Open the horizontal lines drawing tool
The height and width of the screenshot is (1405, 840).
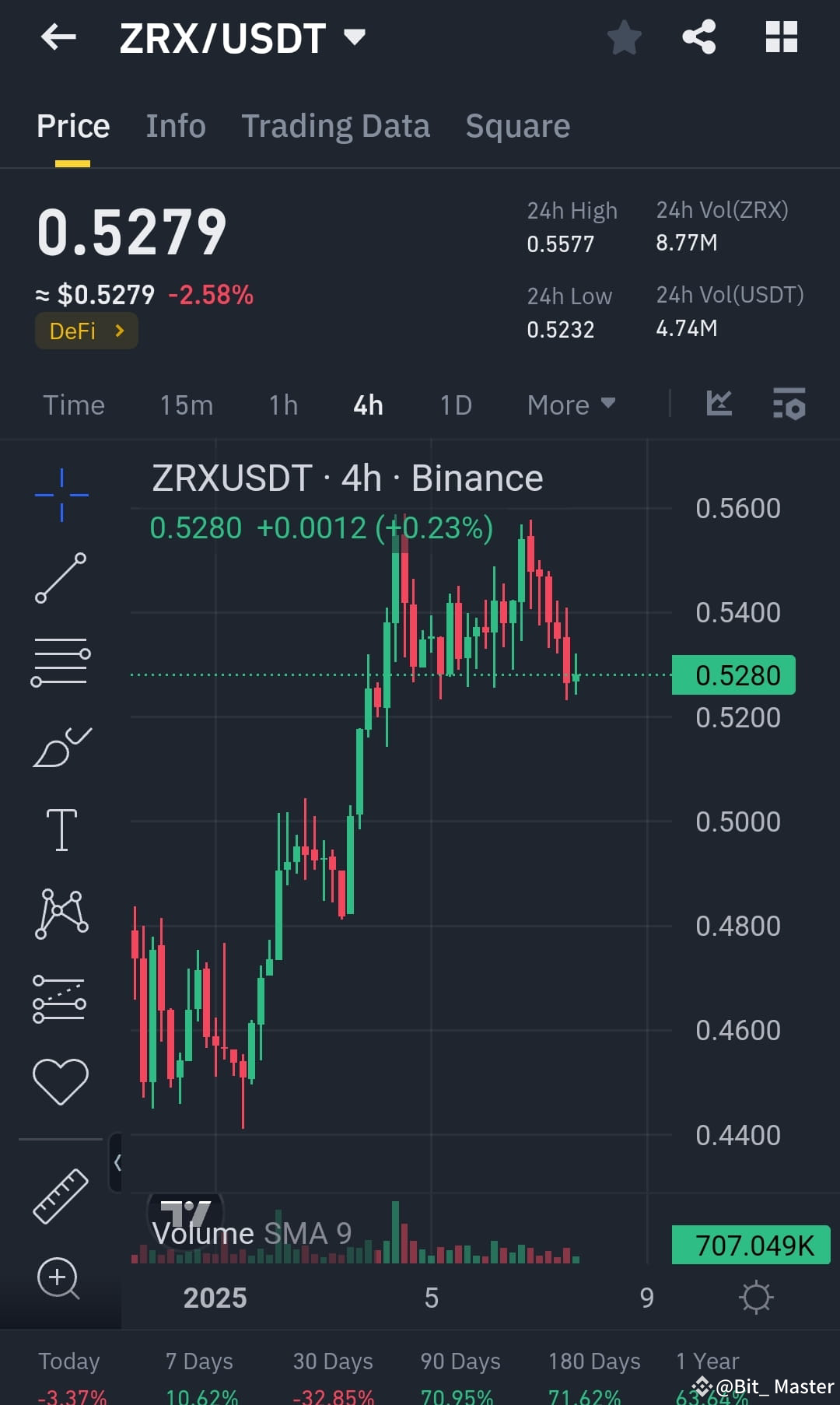[x=61, y=660]
